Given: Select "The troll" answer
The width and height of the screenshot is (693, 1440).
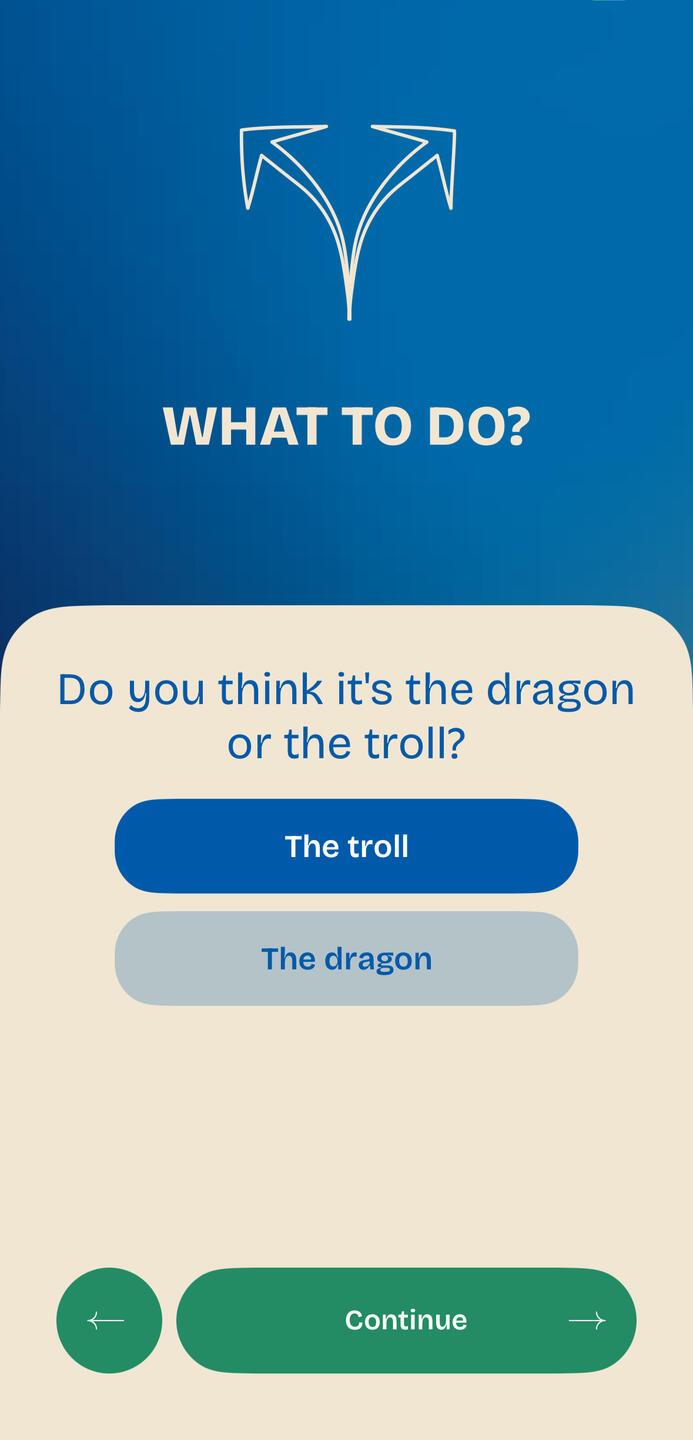Looking at the screenshot, I should pos(346,846).
